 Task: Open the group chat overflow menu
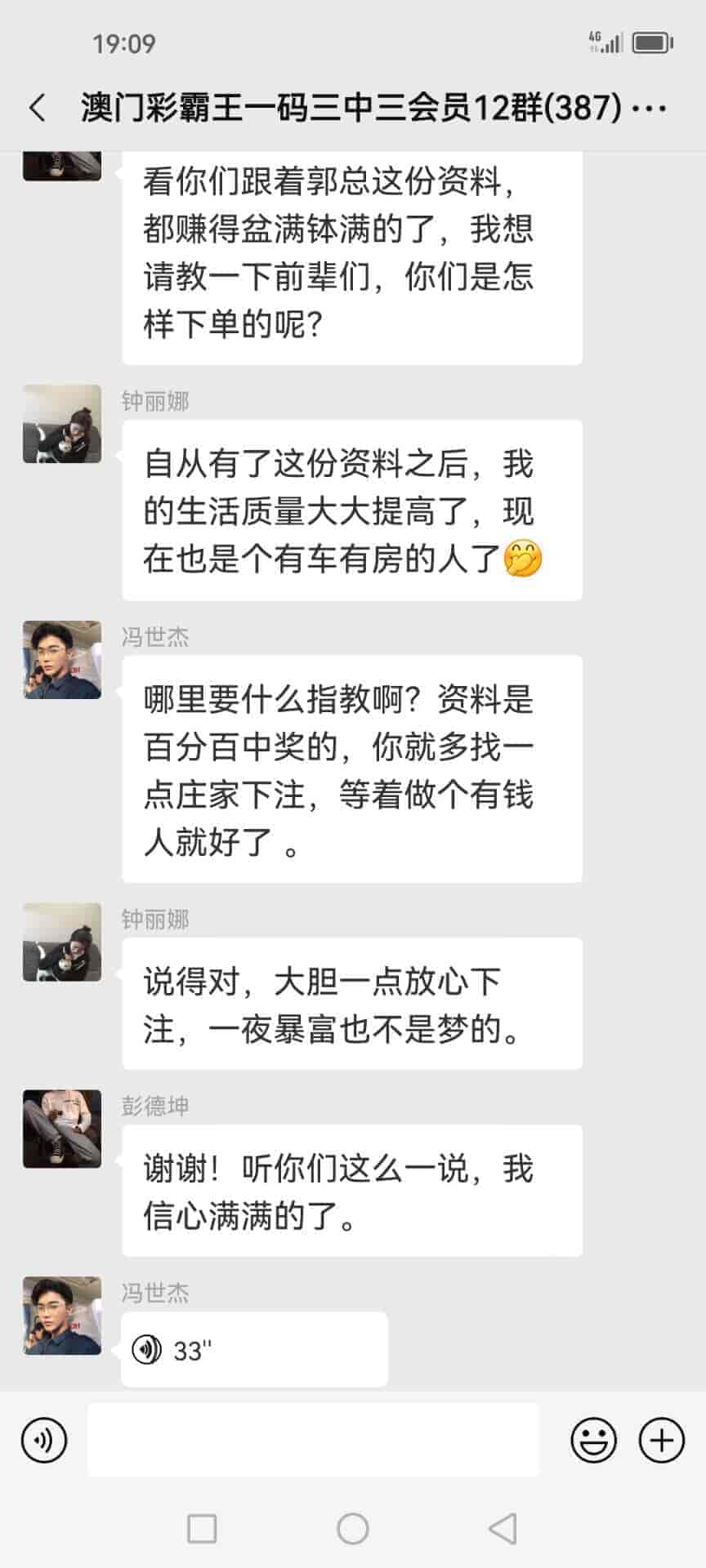[650, 108]
